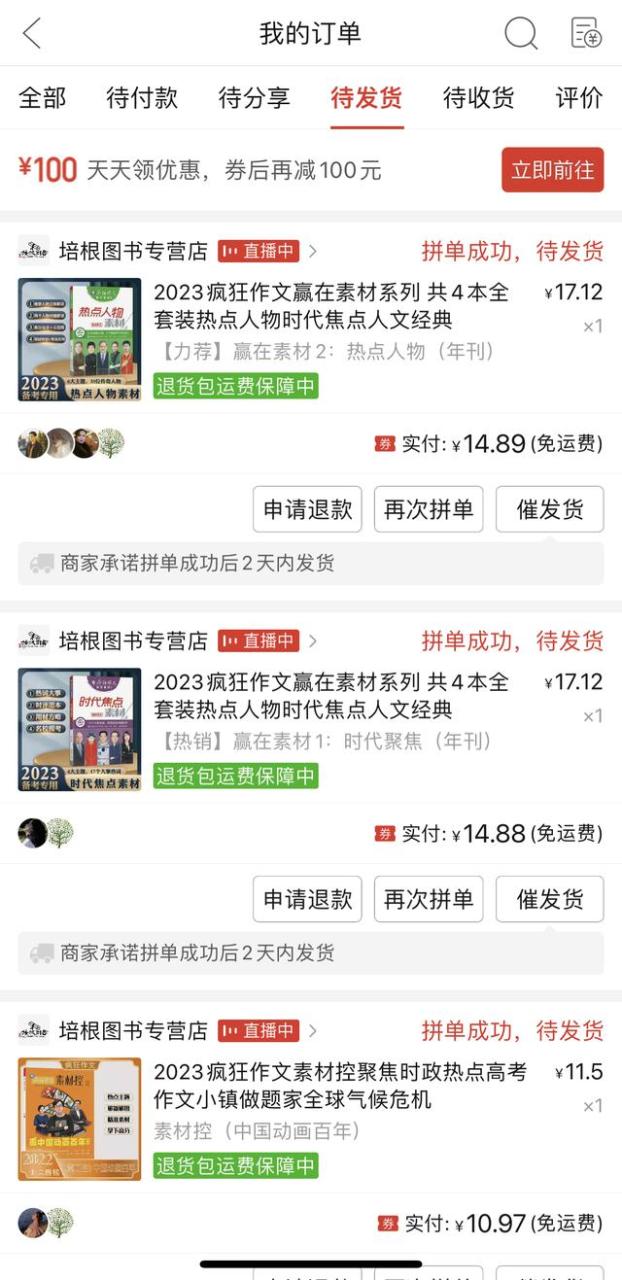Tap 催发货 for the ¥14.88 order
This screenshot has width=622, height=1280.
550,899
